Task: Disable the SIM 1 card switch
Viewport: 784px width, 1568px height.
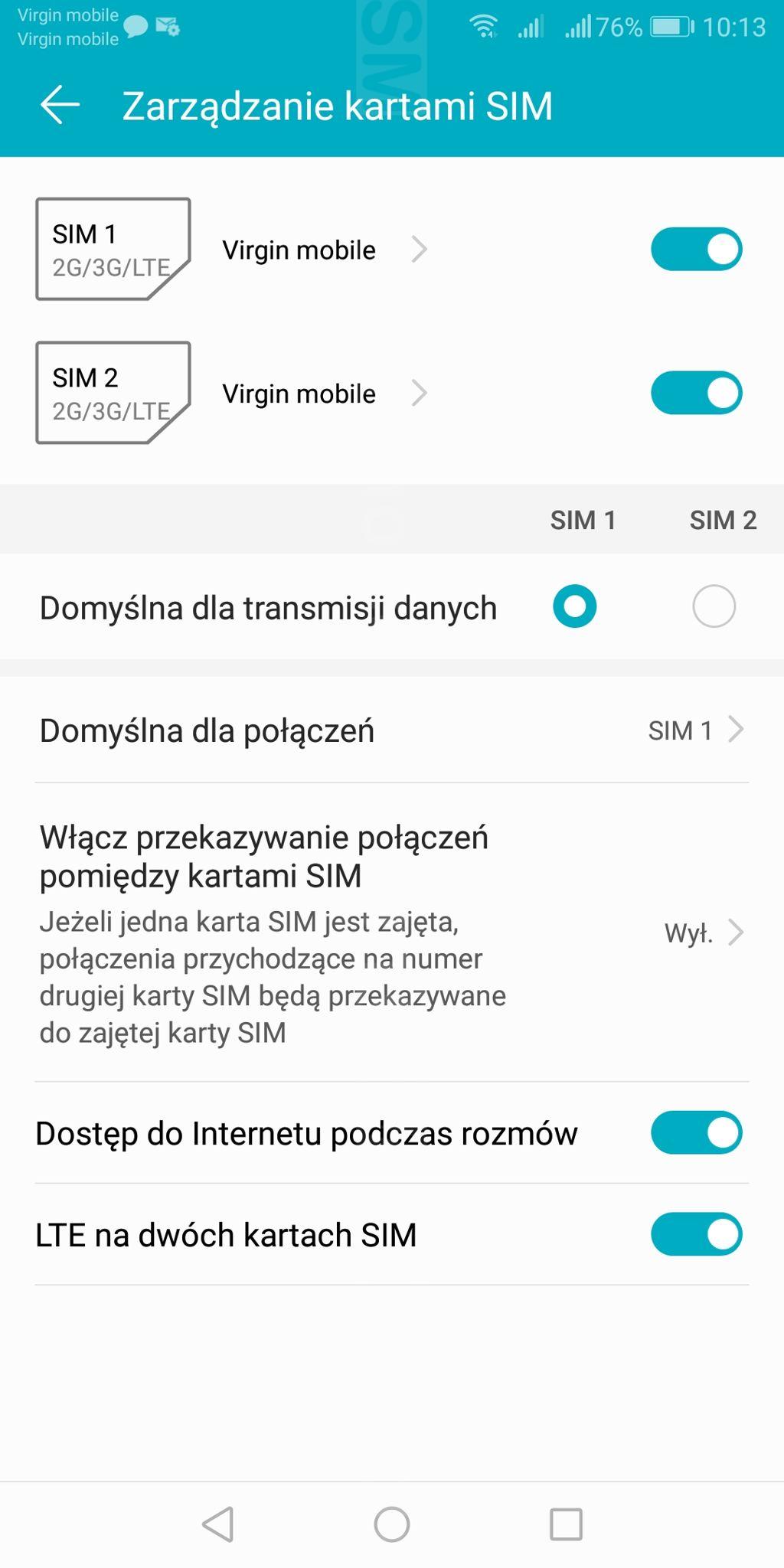Action: [696, 250]
